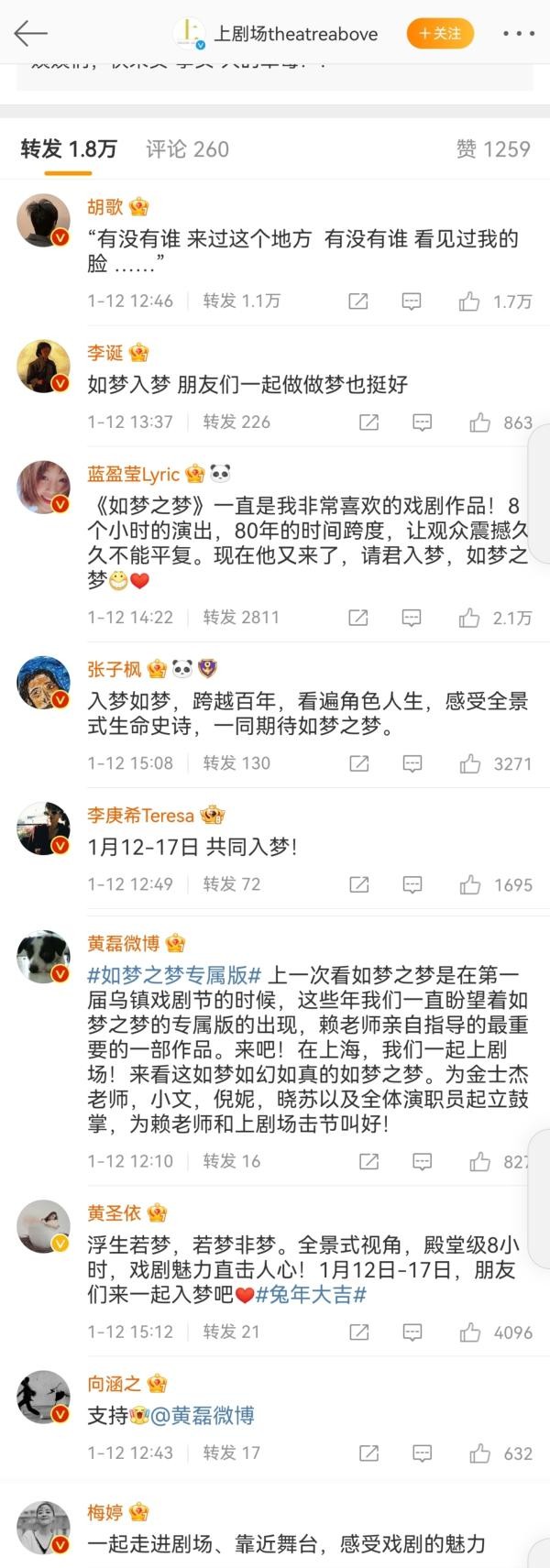Open 李庚希Teresa's profile avatar
Image resolution: width=550 pixels, height=1568 pixels.
click(43, 828)
